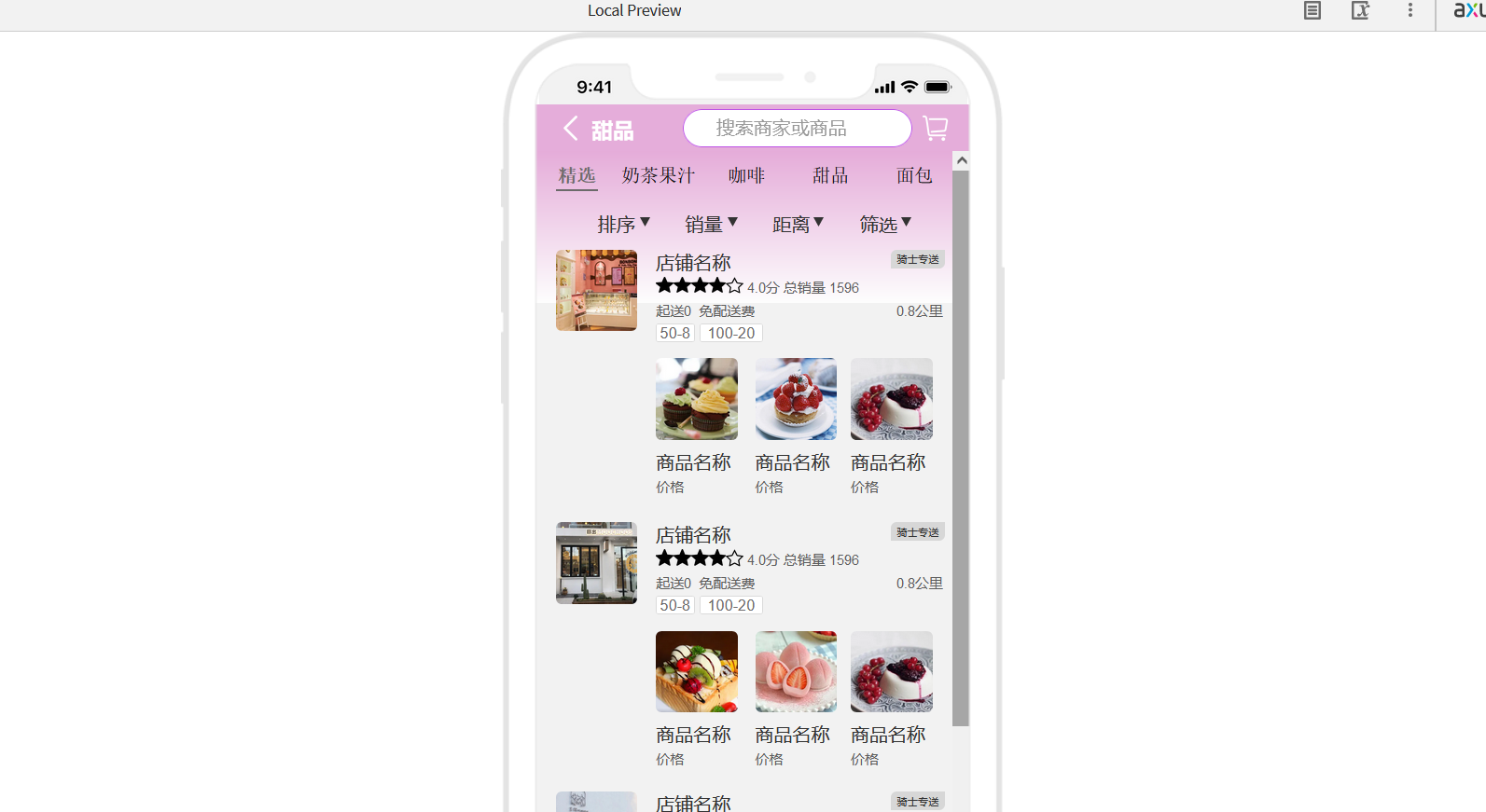Go back from the 甜品 page
The height and width of the screenshot is (812, 1486).
coord(571,129)
